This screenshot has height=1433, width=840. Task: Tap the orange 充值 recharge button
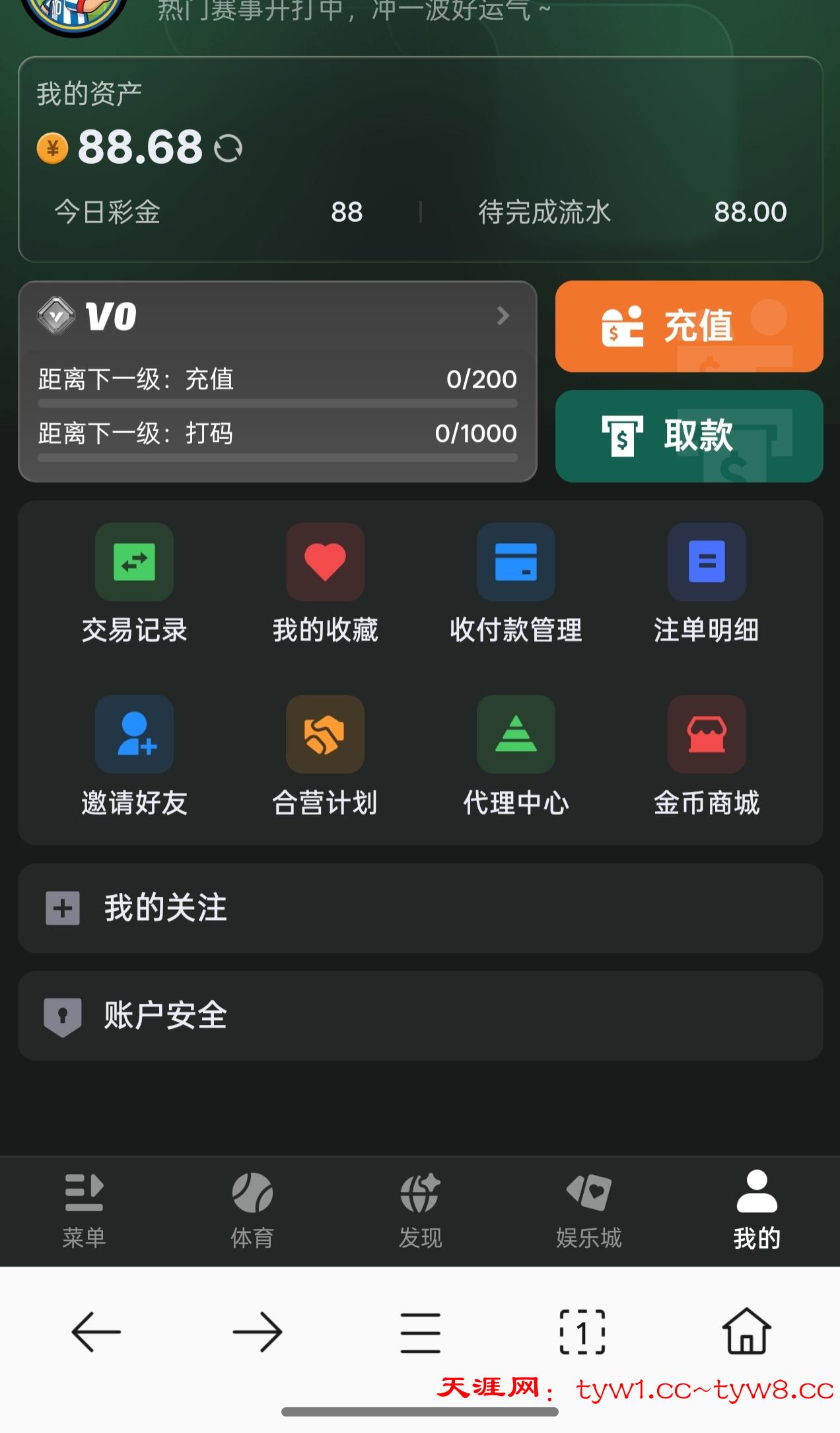tap(689, 326)
